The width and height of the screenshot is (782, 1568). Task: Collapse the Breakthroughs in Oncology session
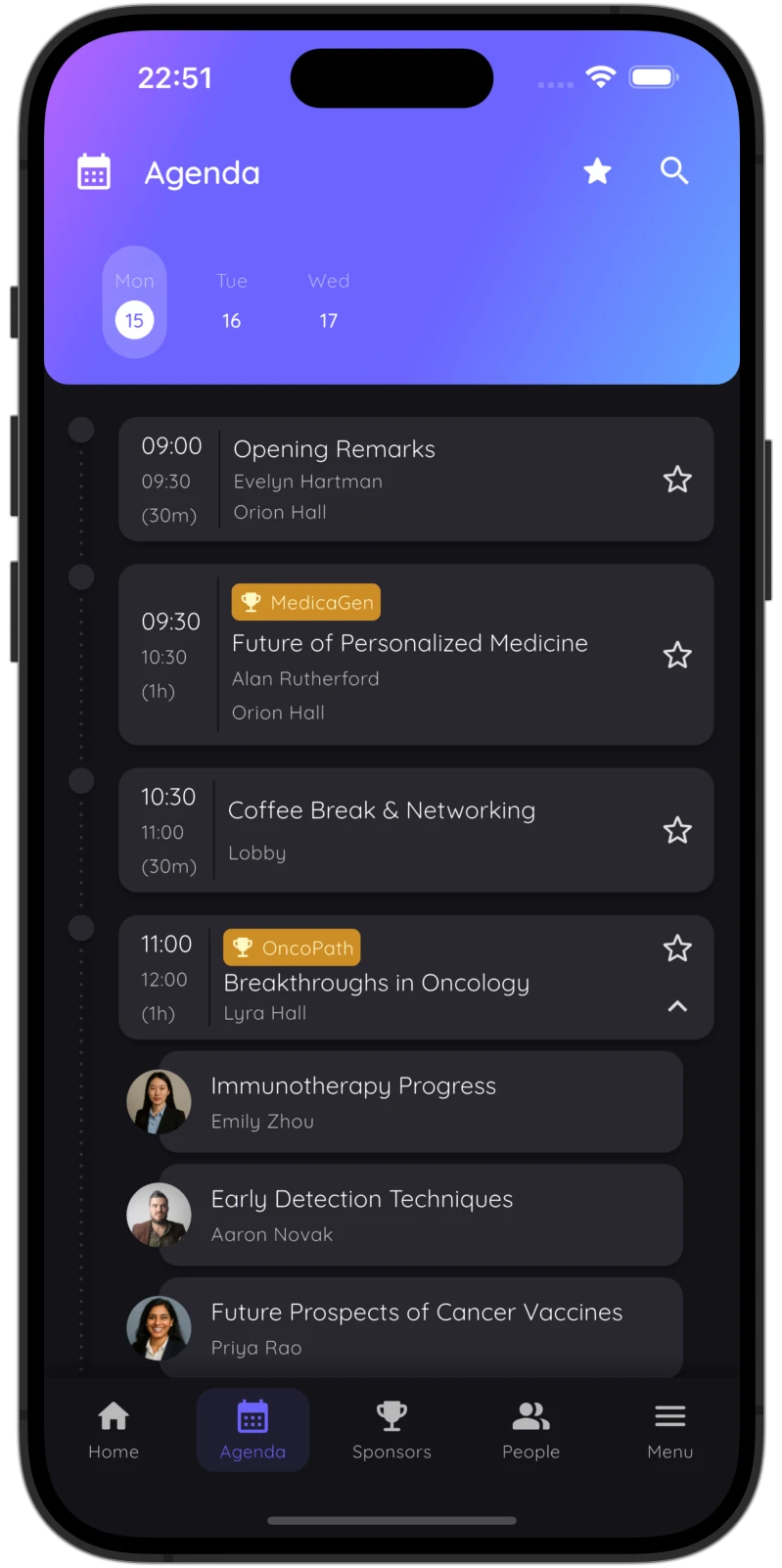[677, 1006]
